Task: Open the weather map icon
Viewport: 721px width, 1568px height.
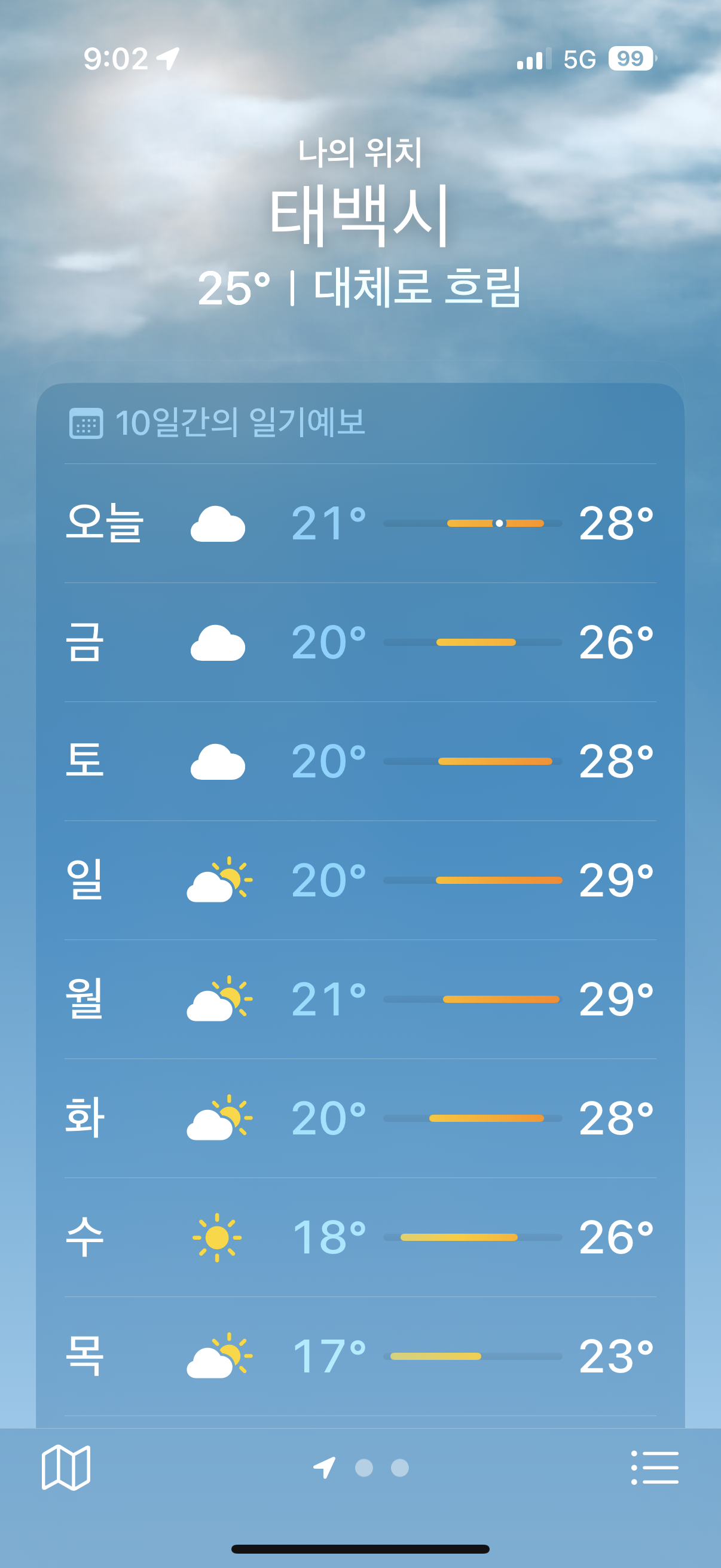Action: [x=66, y=1467]
